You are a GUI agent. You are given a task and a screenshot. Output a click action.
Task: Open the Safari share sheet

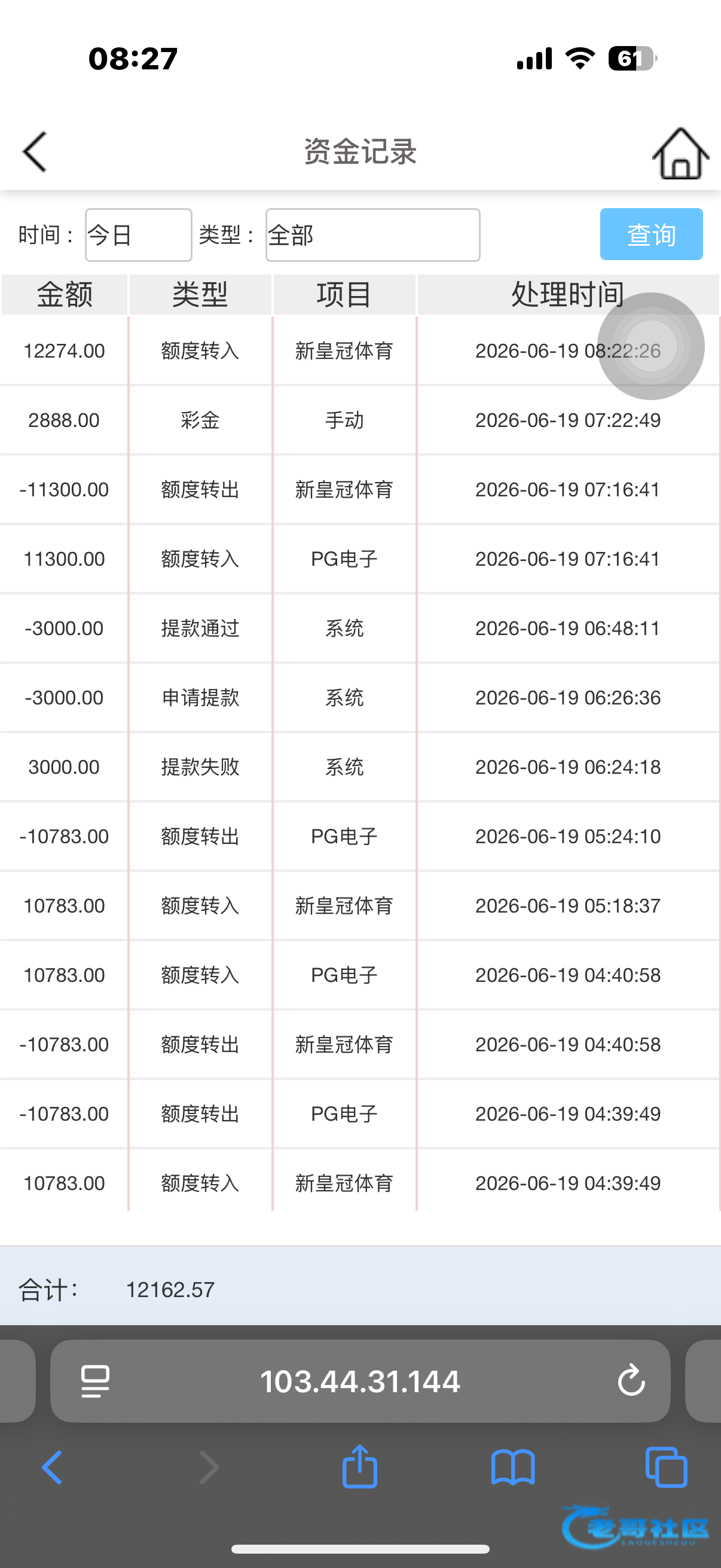click(359, 1466)
